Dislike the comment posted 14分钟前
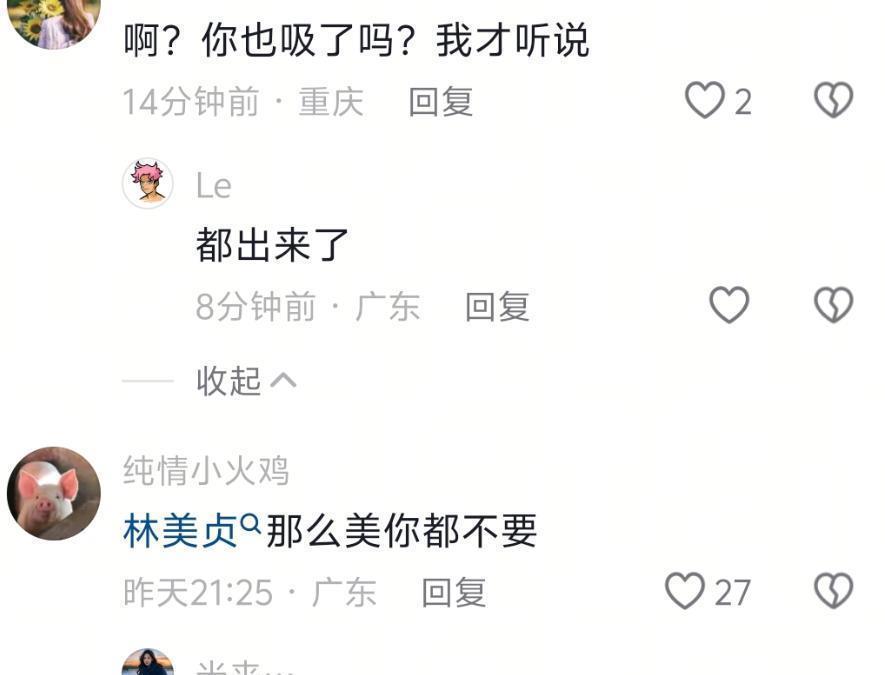 (x=833, y=101)
